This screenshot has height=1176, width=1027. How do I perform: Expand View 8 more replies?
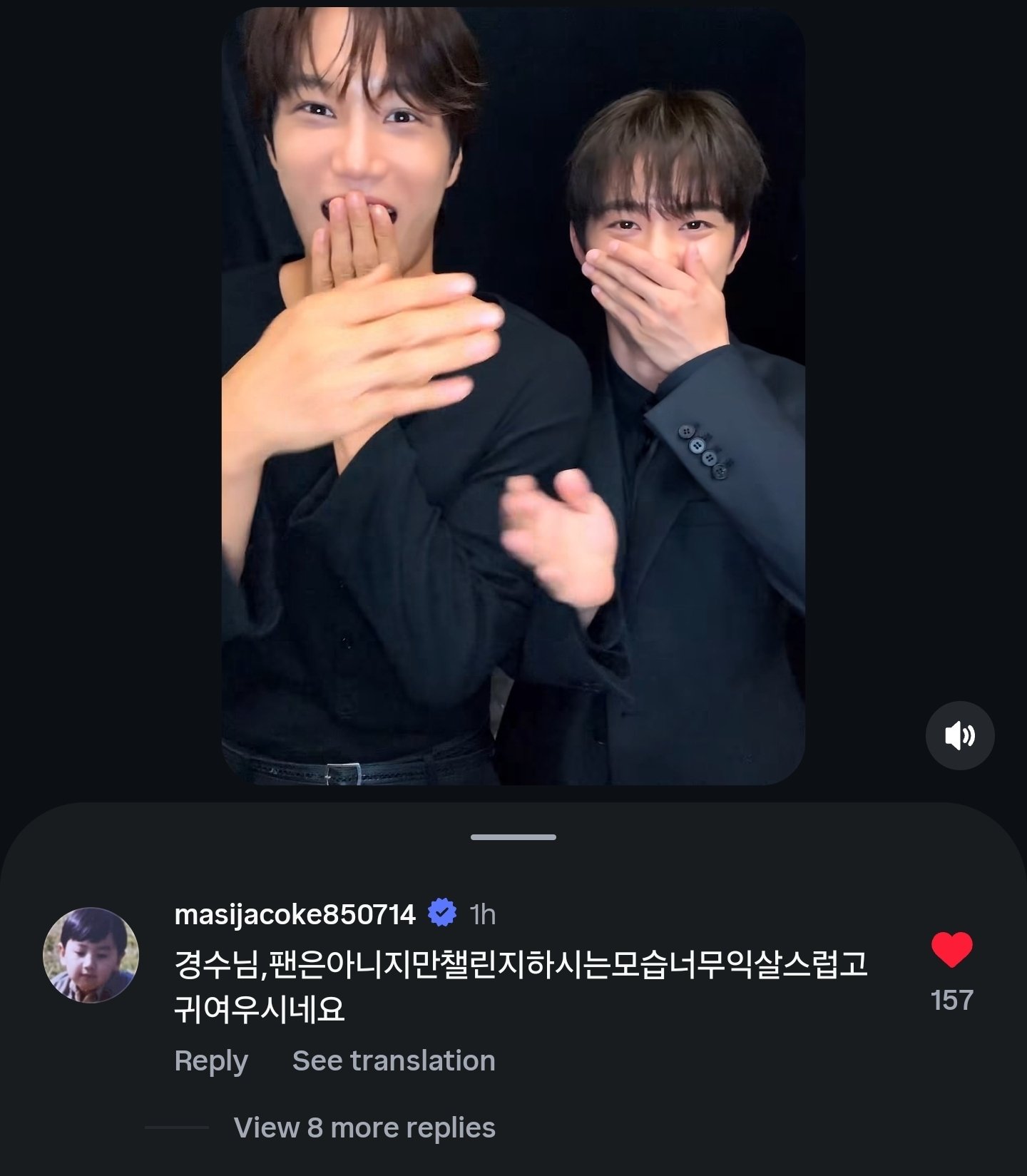tap(364, 1128)
